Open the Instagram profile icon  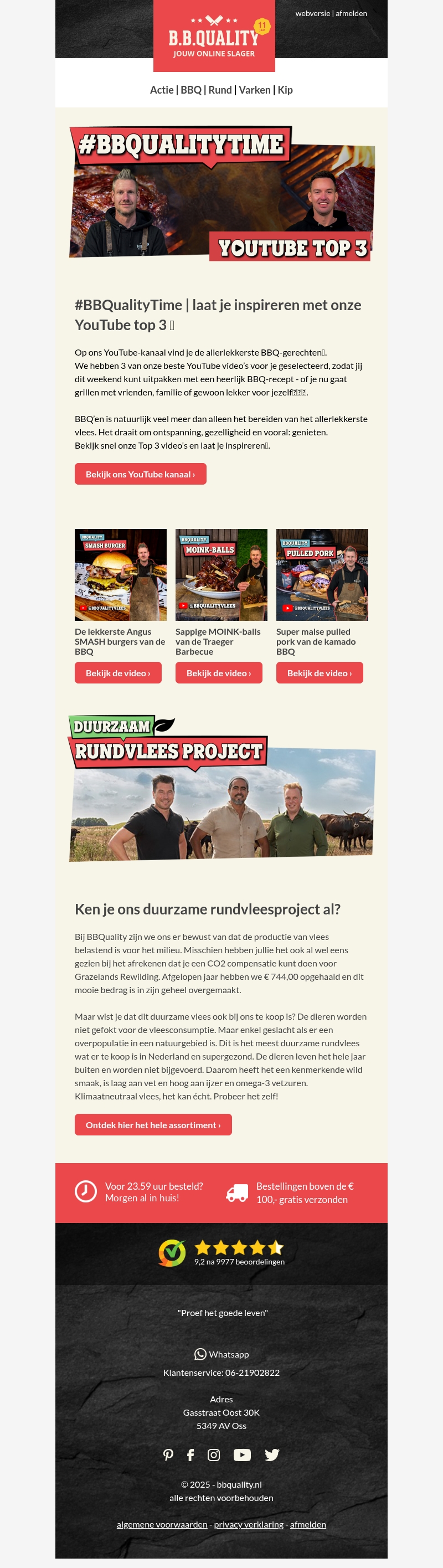click(214, 1455)
